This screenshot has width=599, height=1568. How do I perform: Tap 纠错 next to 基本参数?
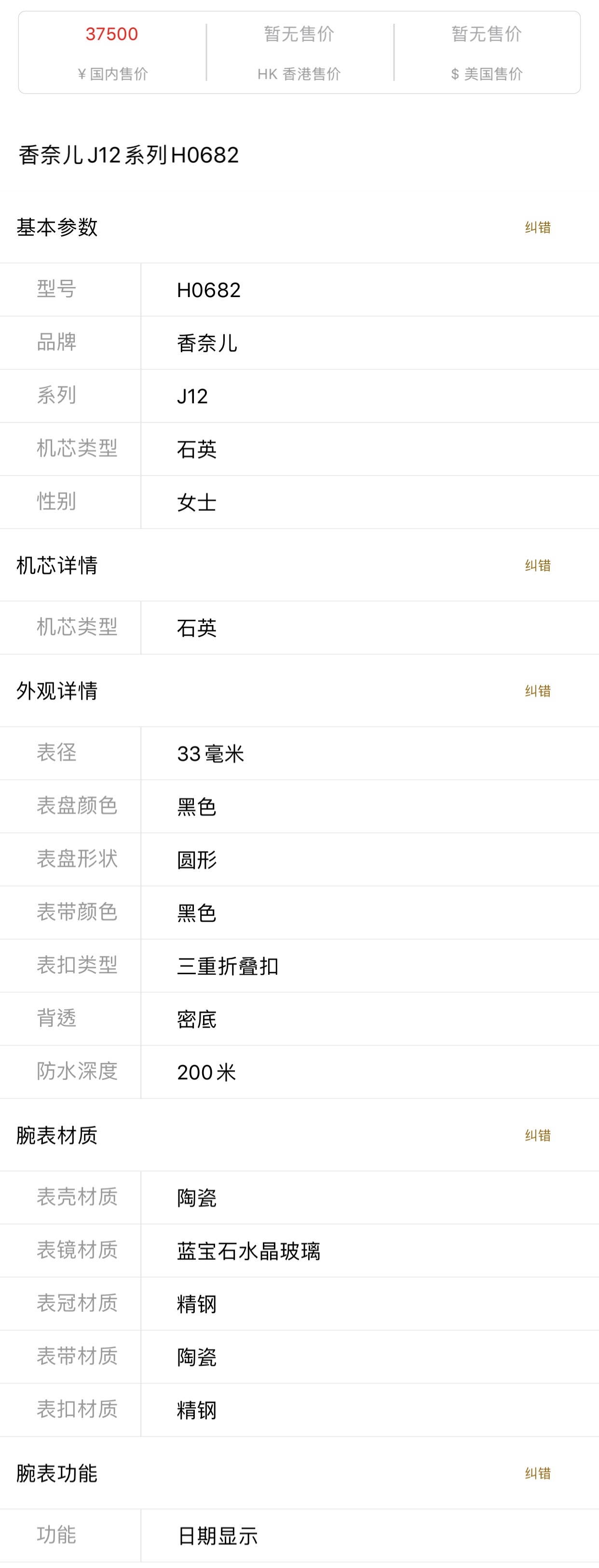pyautogui.click(x=538, y=227)
